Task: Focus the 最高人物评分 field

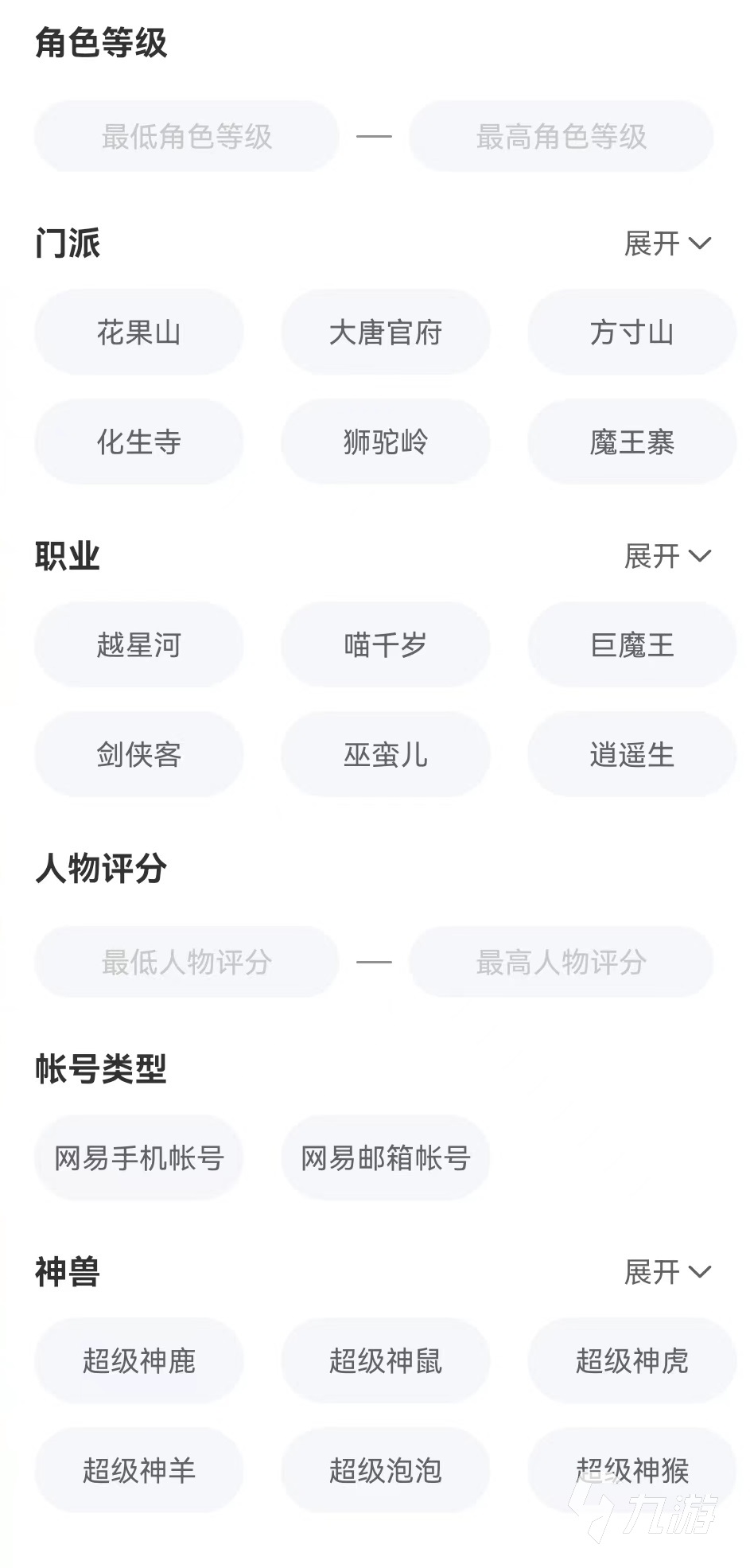Action: point(561,962)
